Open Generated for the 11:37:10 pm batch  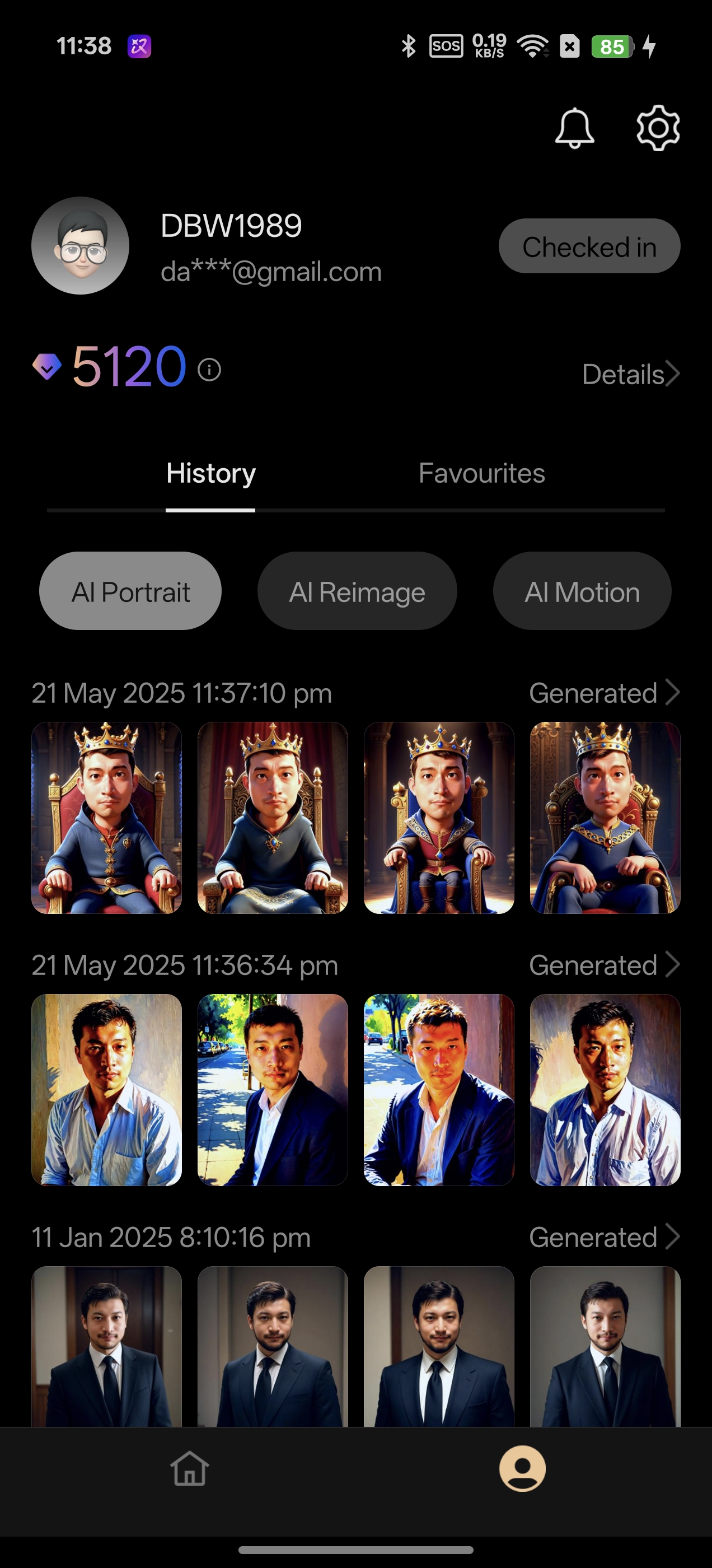point(605,693)
